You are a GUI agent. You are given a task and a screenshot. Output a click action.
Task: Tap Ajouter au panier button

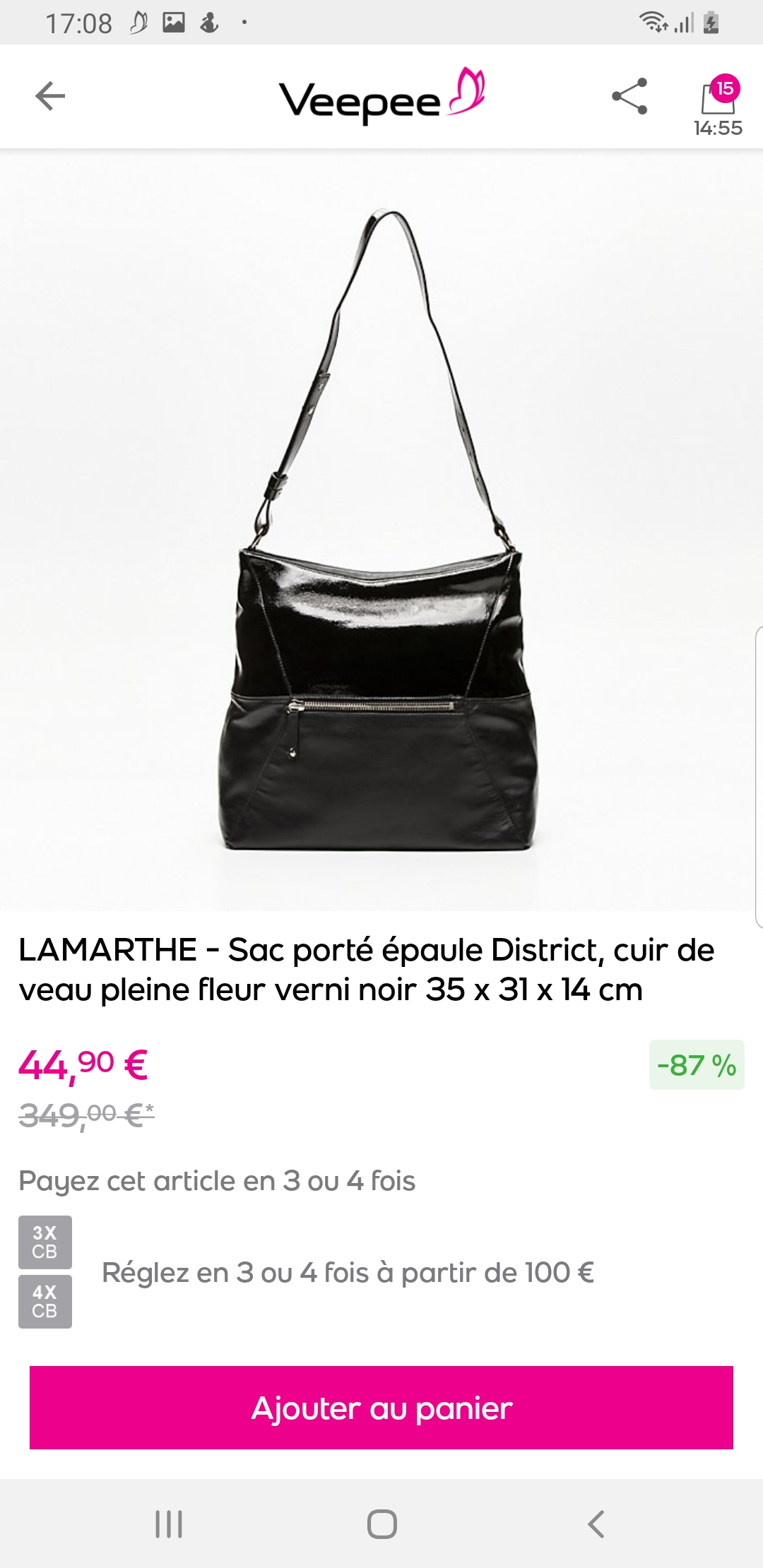381,1408
